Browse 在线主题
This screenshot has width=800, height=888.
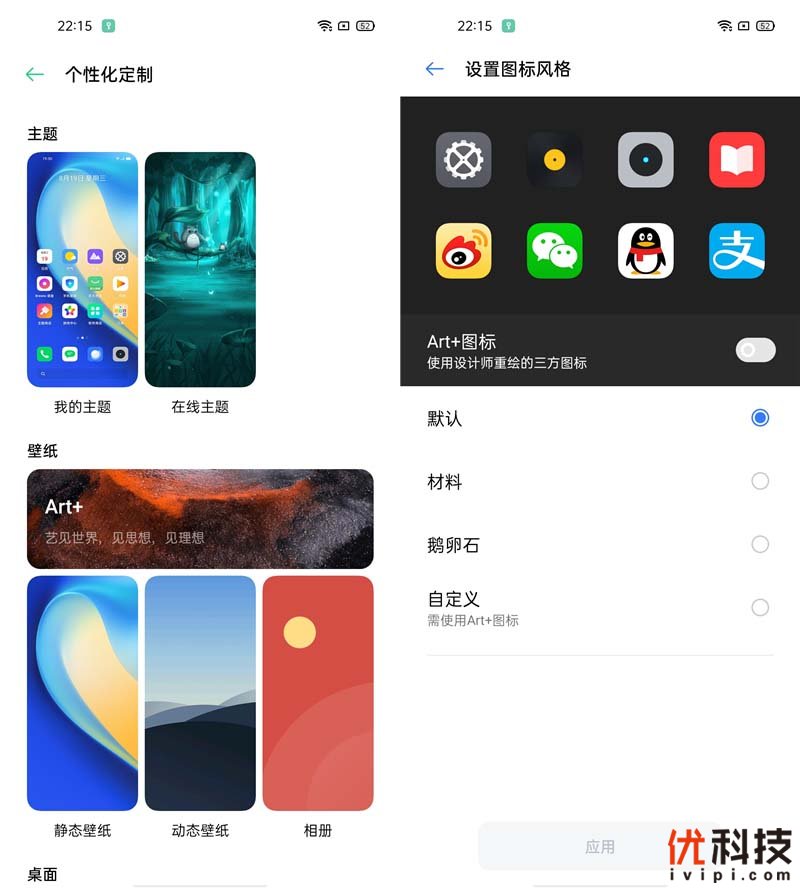tap(200, 270)
